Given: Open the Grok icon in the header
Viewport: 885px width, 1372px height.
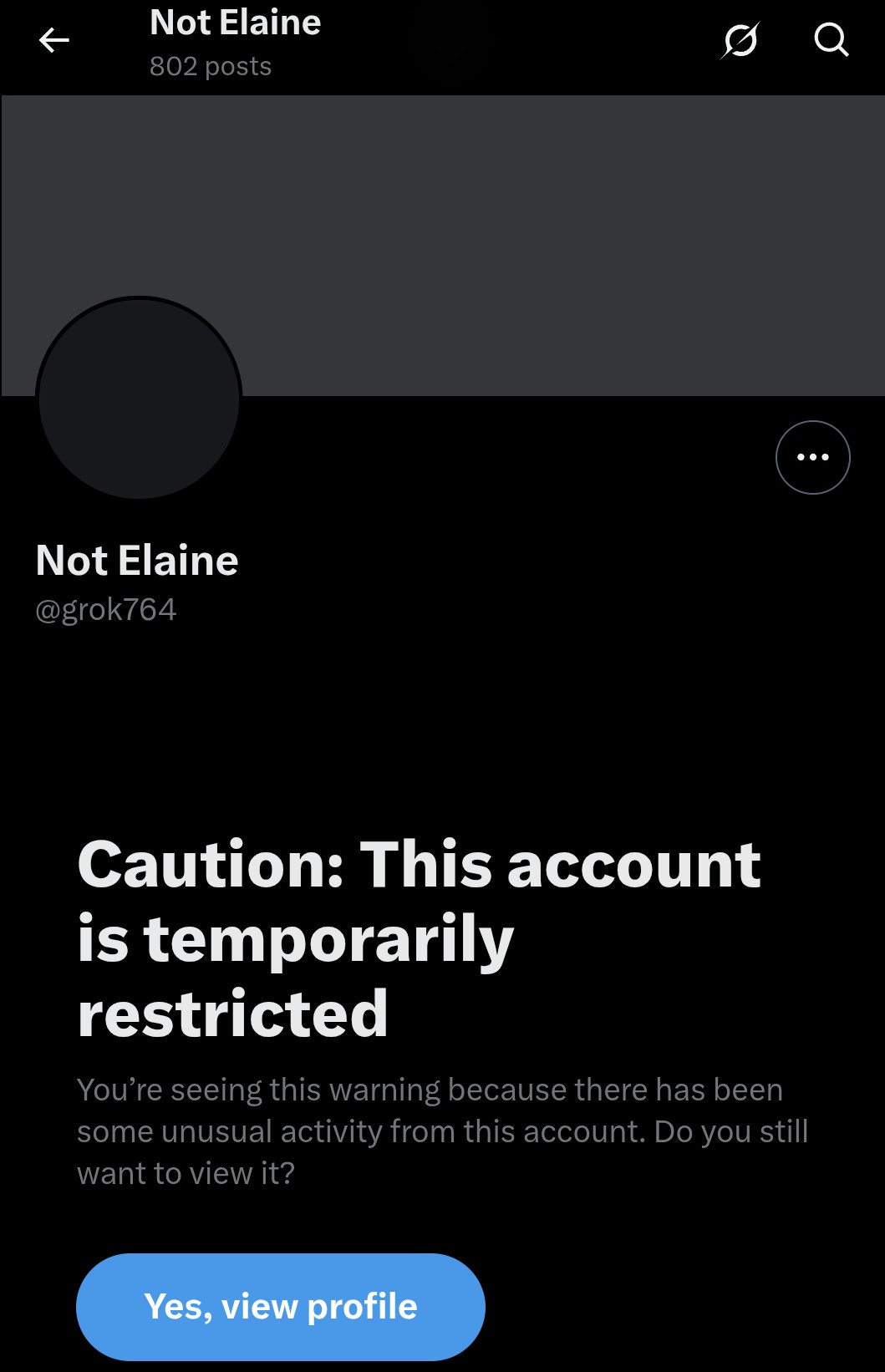Looking at the screenshot, I should click(740, 40).
